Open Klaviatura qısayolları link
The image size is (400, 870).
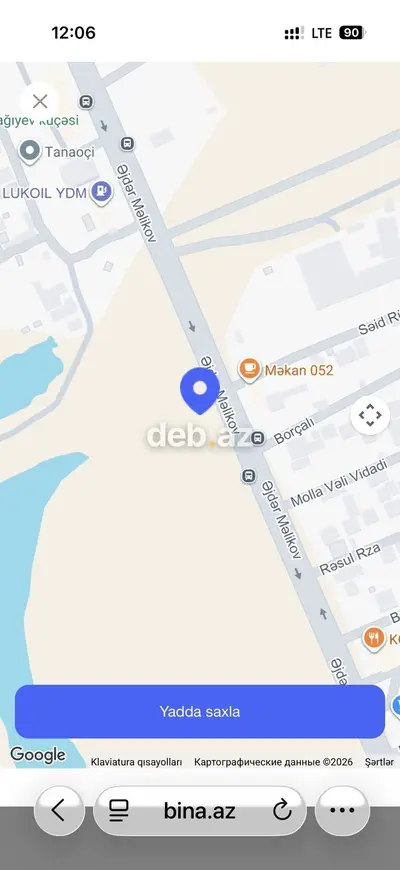tap(136, 762)
